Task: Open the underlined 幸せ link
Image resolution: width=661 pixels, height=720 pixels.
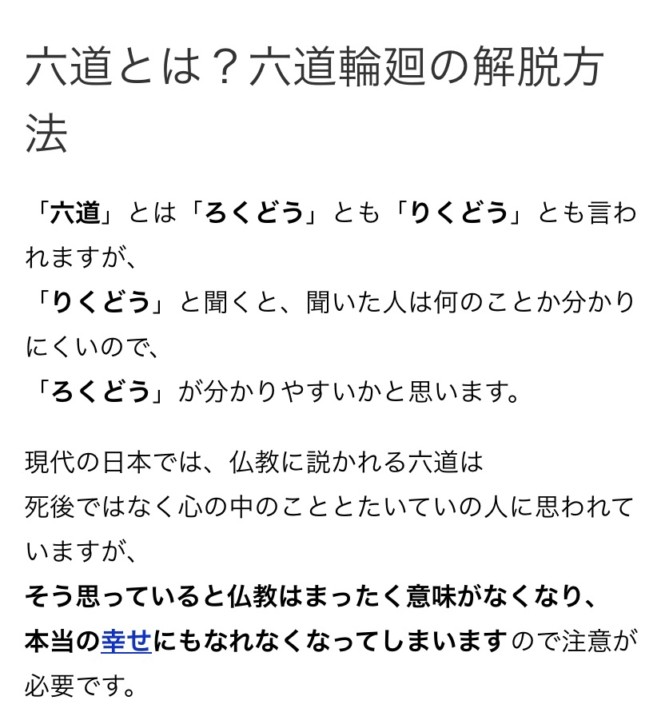Action: click(x=126, y=641)
